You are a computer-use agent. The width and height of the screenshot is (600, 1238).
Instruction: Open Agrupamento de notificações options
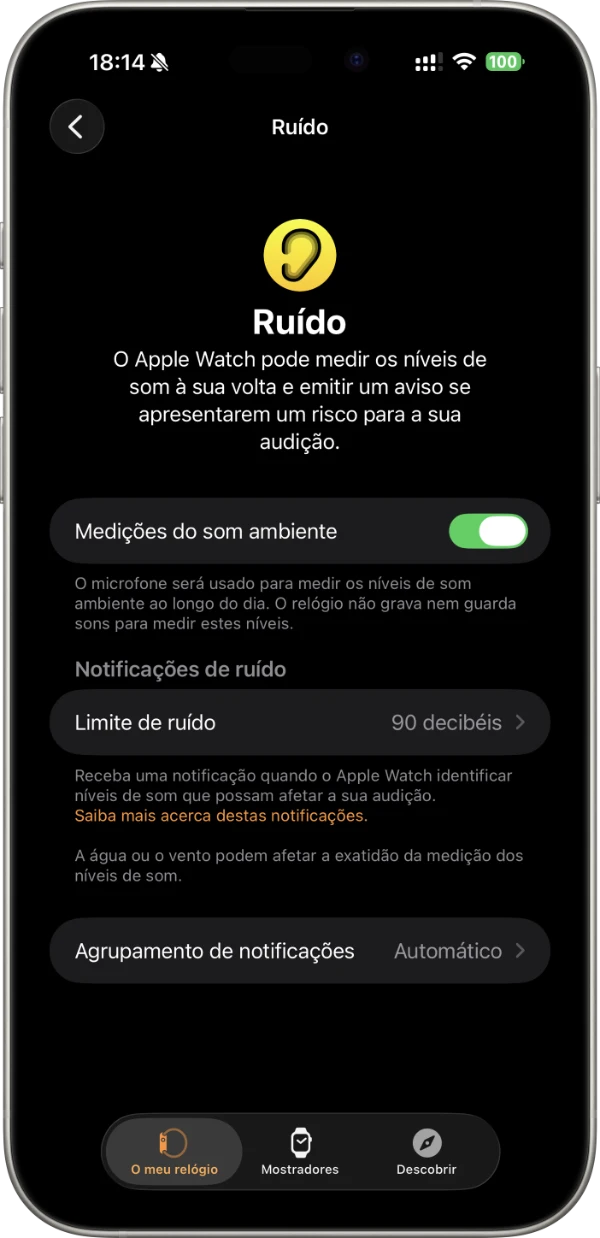click(300, 951)
